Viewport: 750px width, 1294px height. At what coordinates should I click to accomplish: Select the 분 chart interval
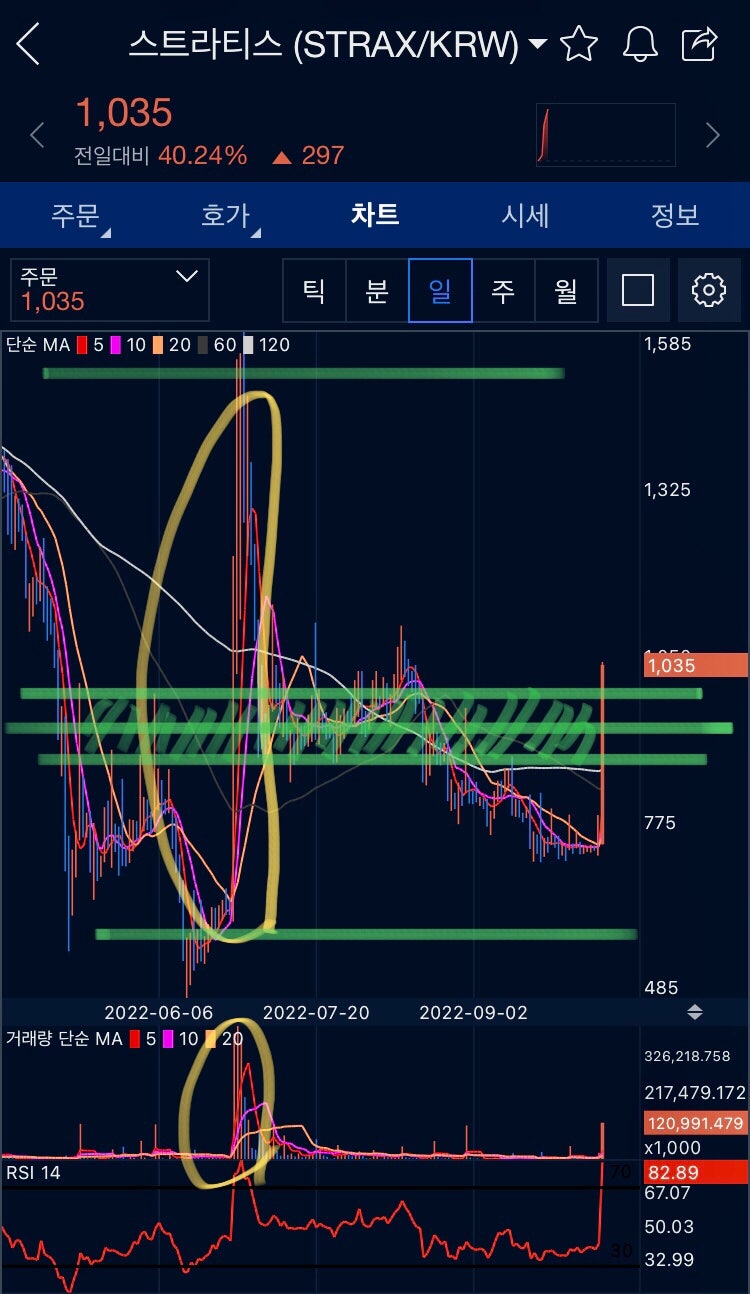[x=377, y=291]
